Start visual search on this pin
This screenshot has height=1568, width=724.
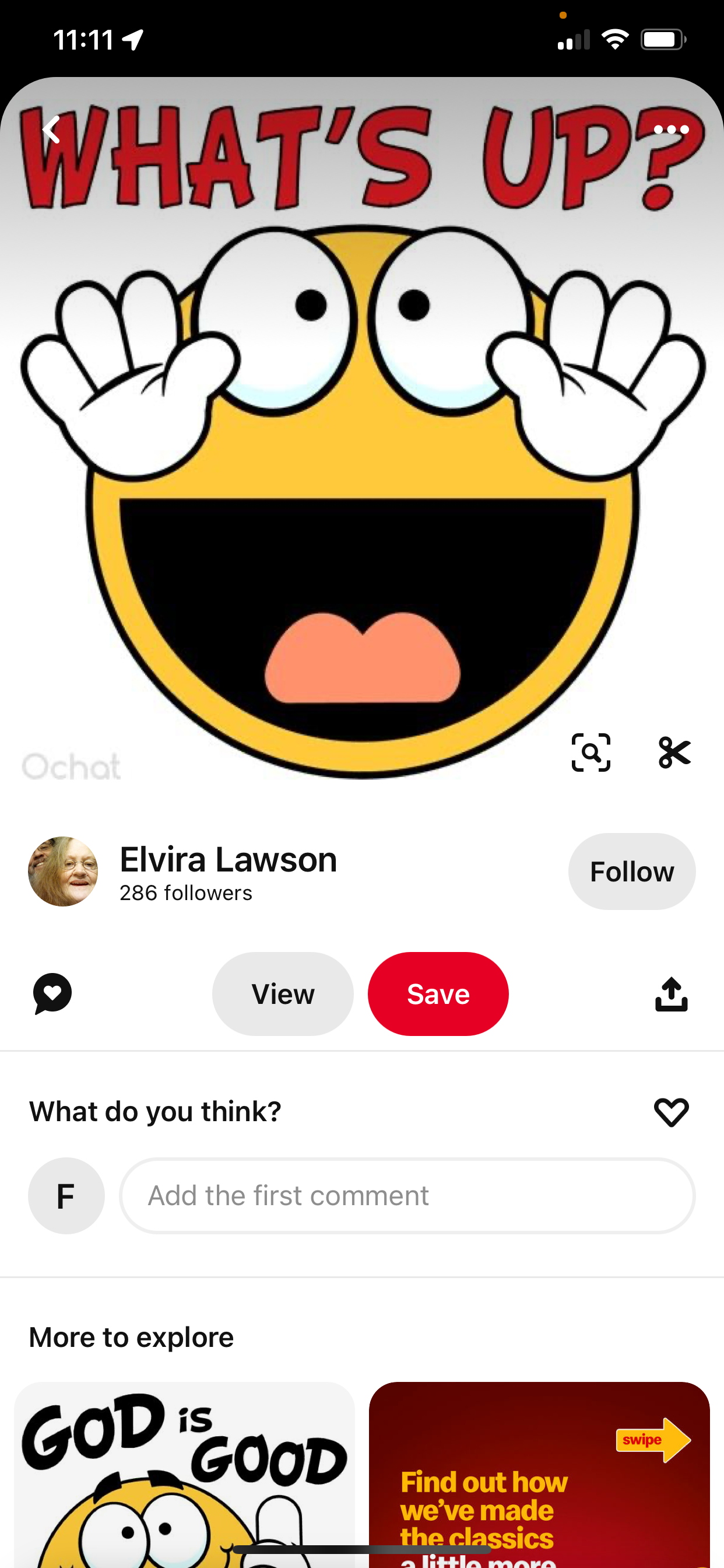pyautogui.click(x=591, y=753)
